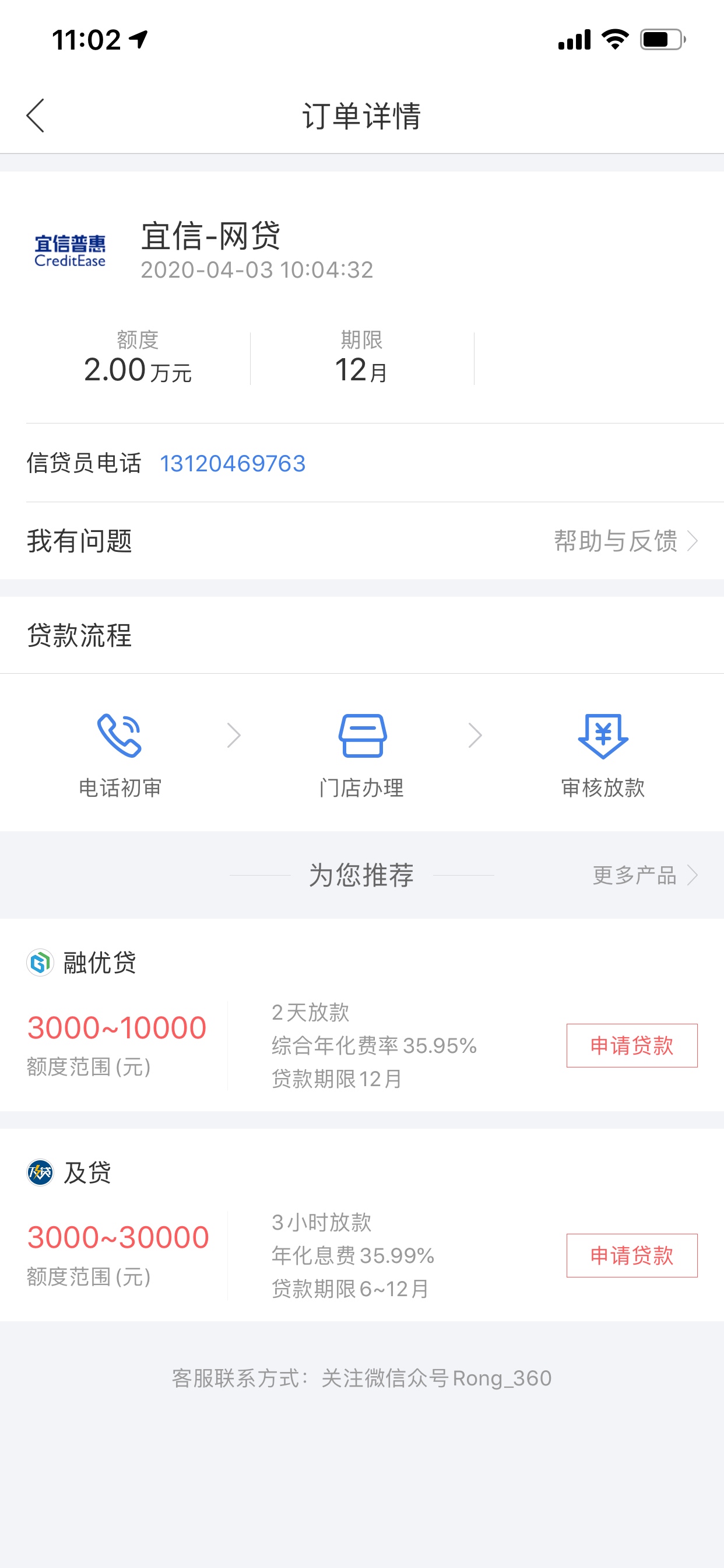Call loan officer number 13120469763
724x1568 pixels.
click(x=233, y=464)
